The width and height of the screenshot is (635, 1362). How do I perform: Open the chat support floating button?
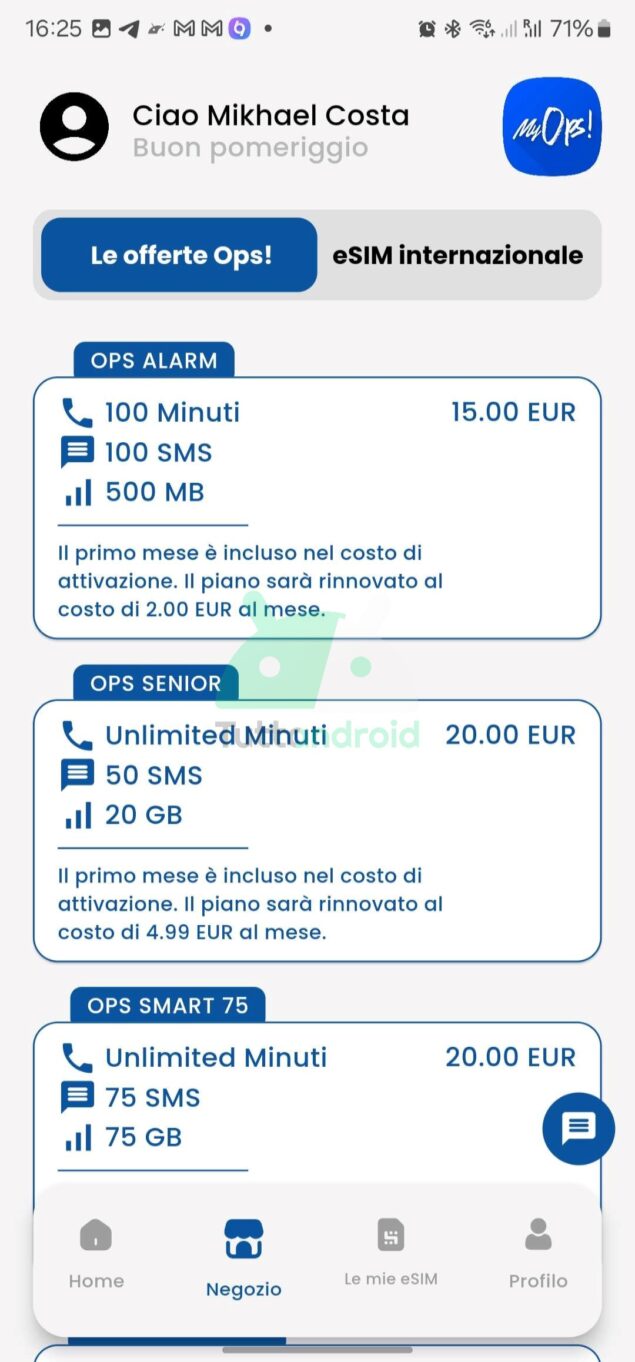point(578,1128)
